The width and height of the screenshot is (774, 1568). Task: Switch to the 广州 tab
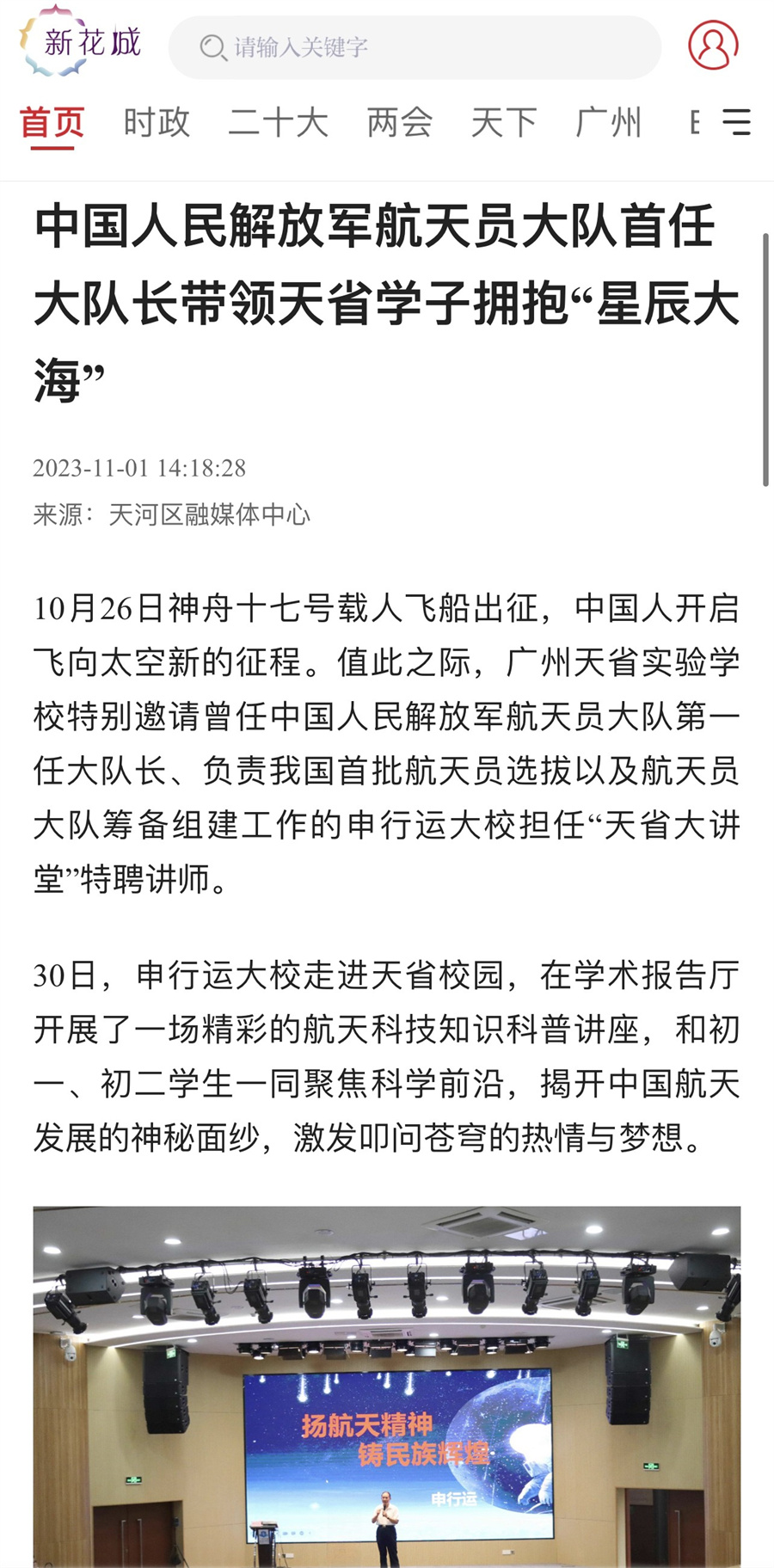click(x=608, y=123)
